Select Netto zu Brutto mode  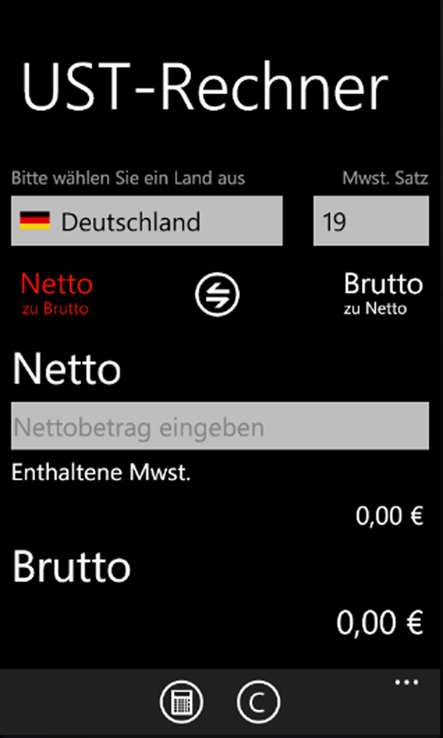point(56,293)
